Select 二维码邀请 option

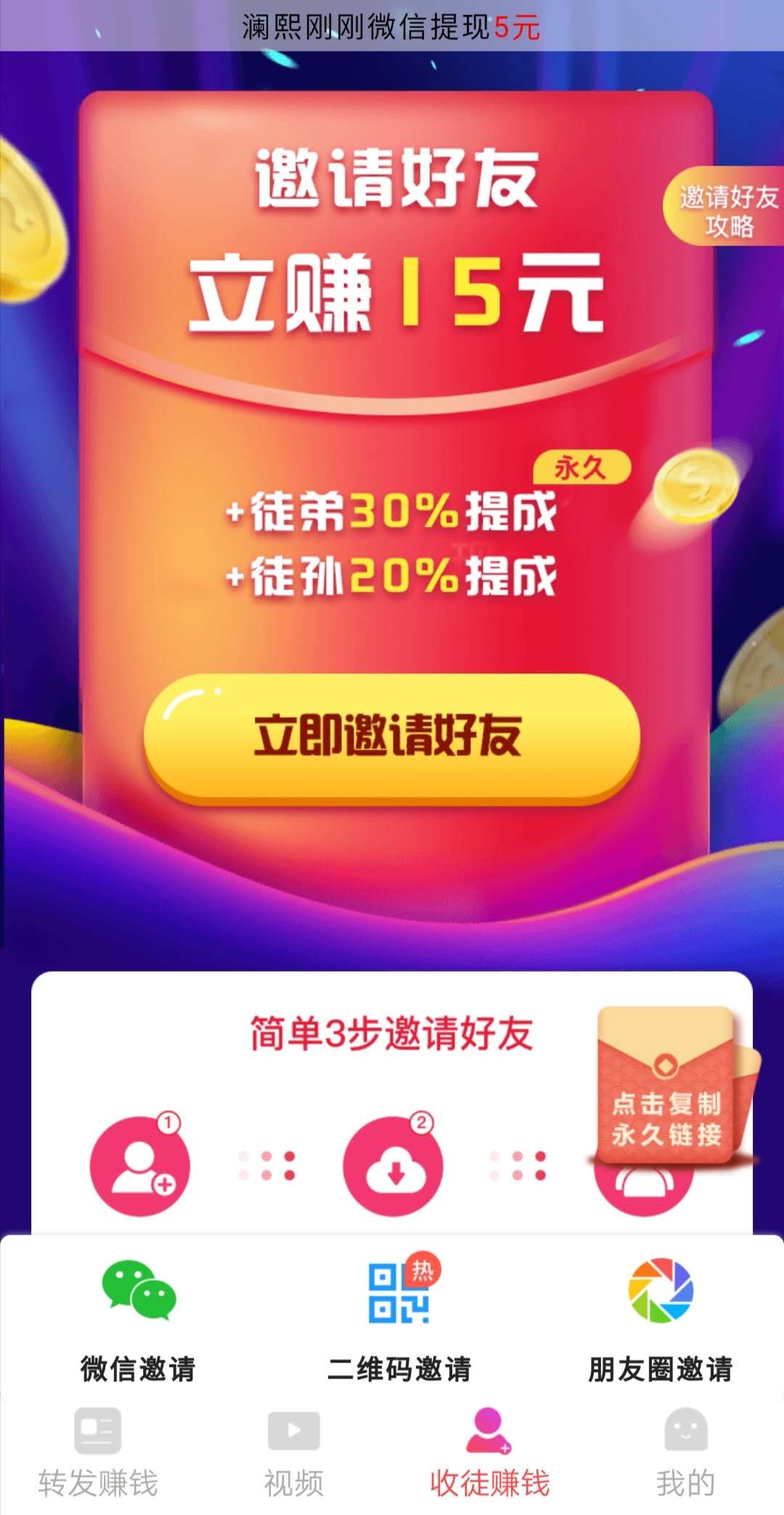[x=399, y=1320]
